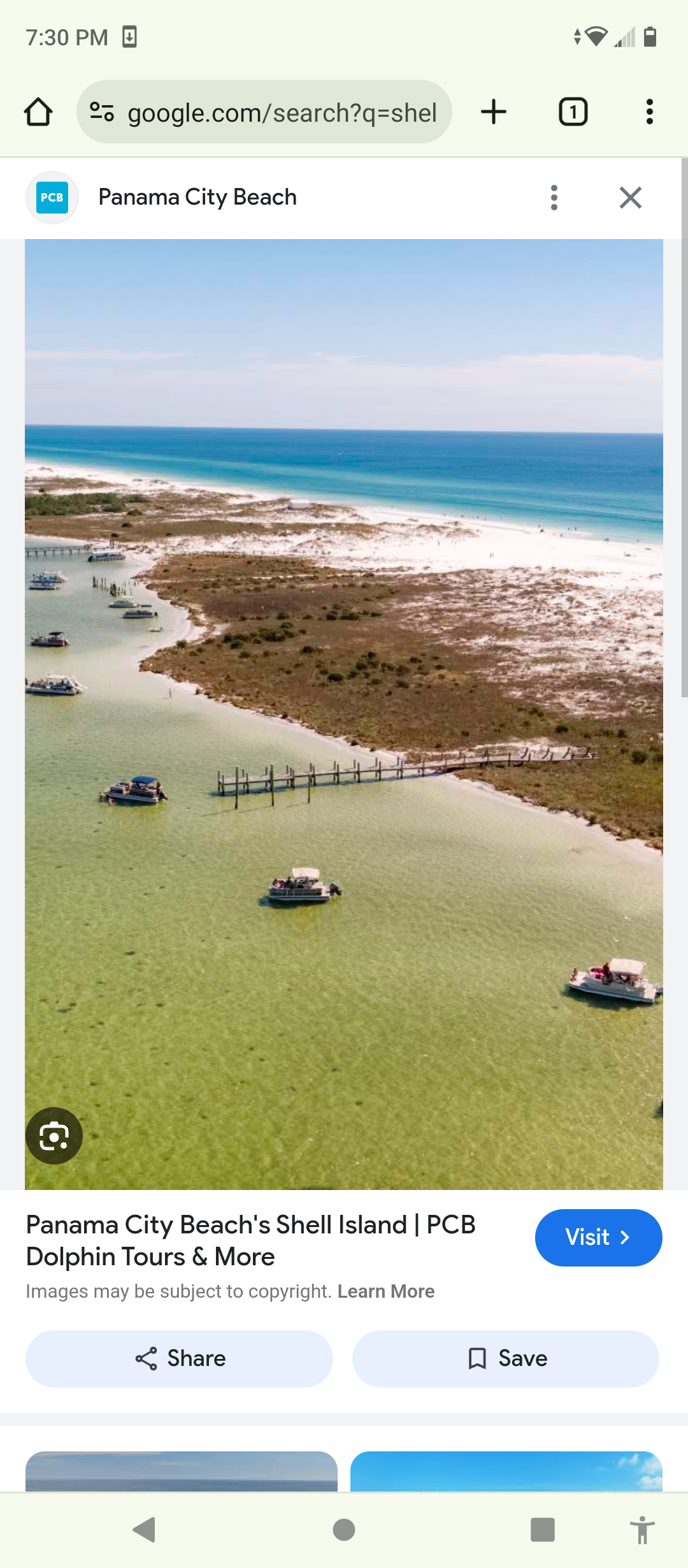688x1568 pixels.
Task: View the full Shell Island aerial photo
Action: click(x=344, y=714)
